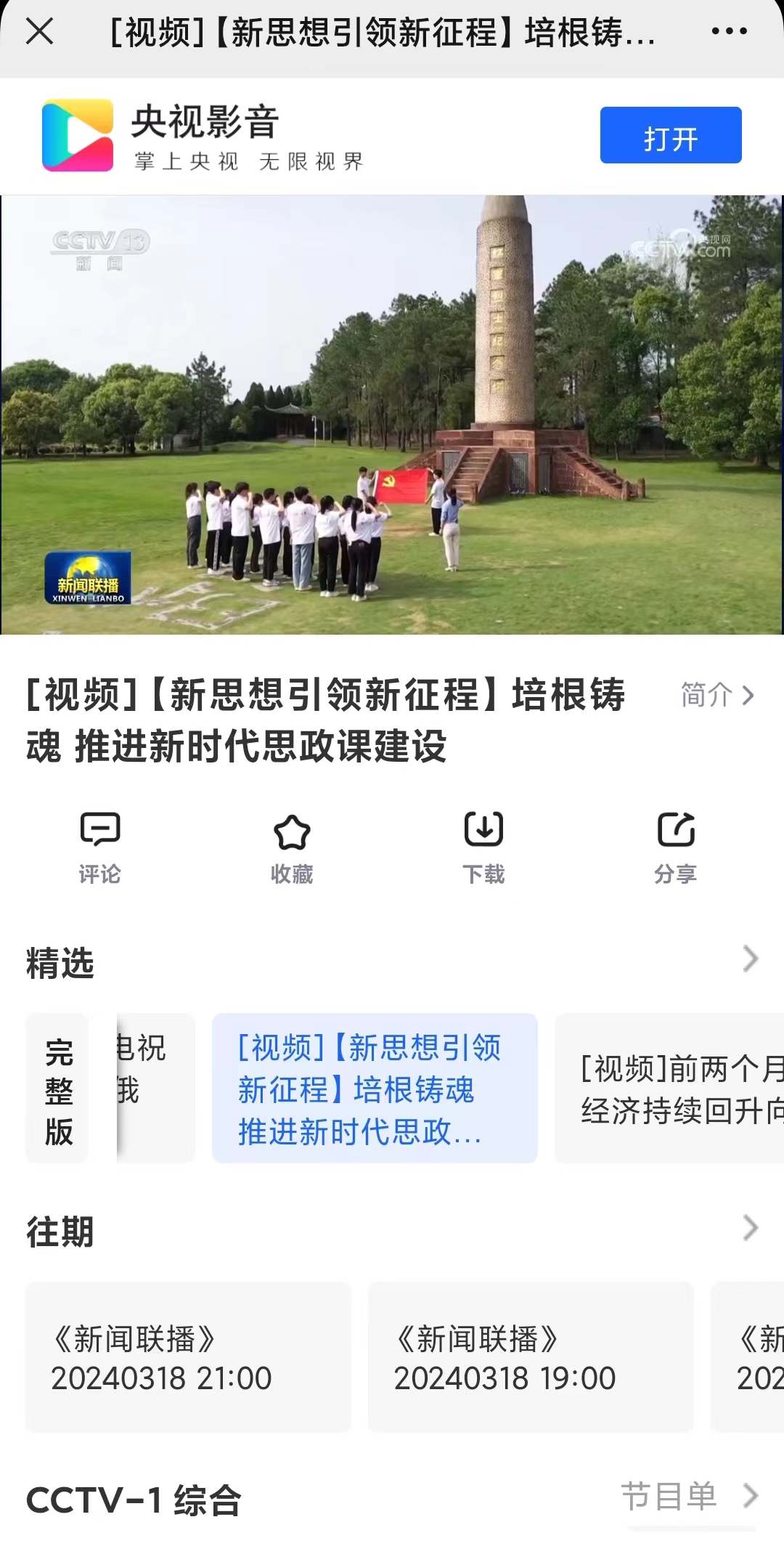
Task: Open the three-dot overflow menu
Action: pos(729,32)
